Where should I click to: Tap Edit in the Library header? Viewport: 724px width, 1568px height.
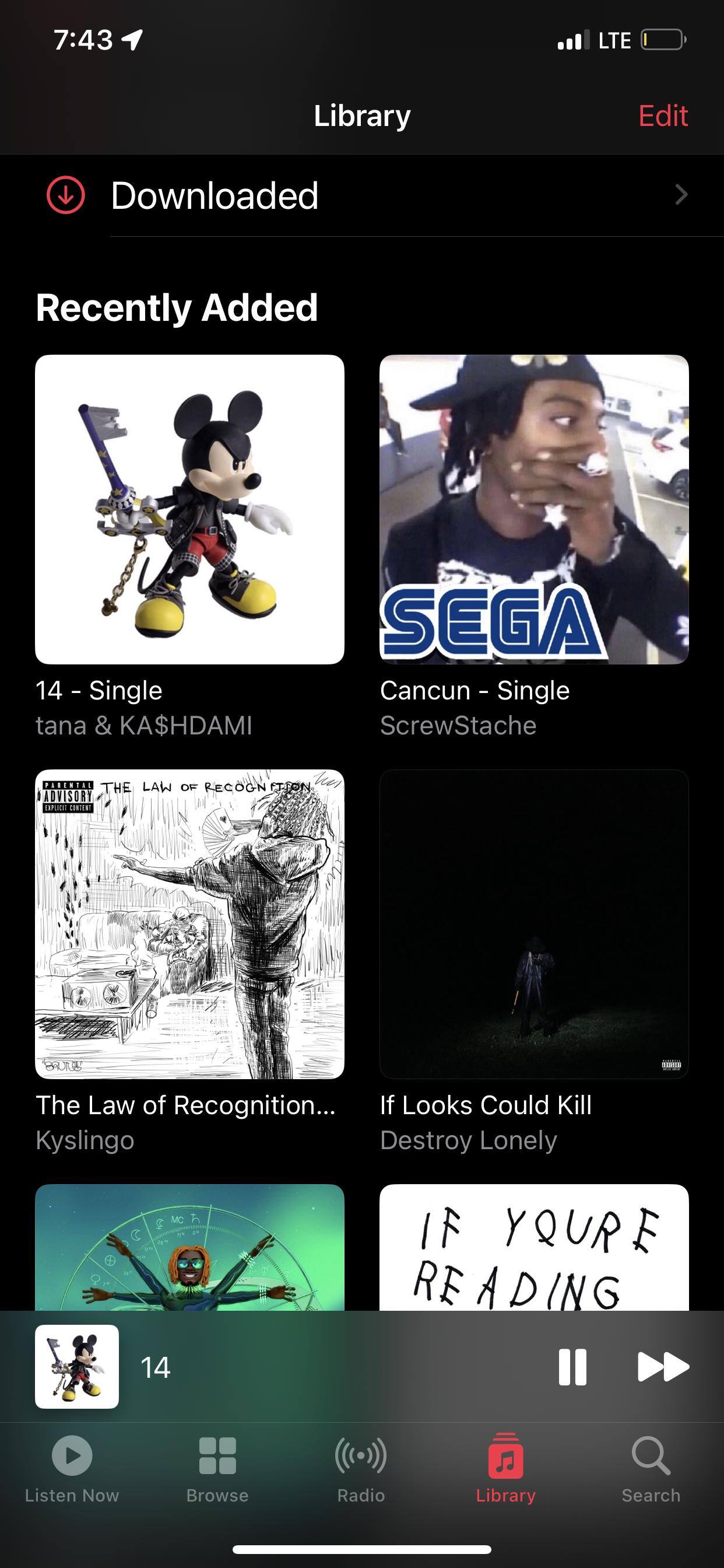pyautogui.click(x=663, y=116)
